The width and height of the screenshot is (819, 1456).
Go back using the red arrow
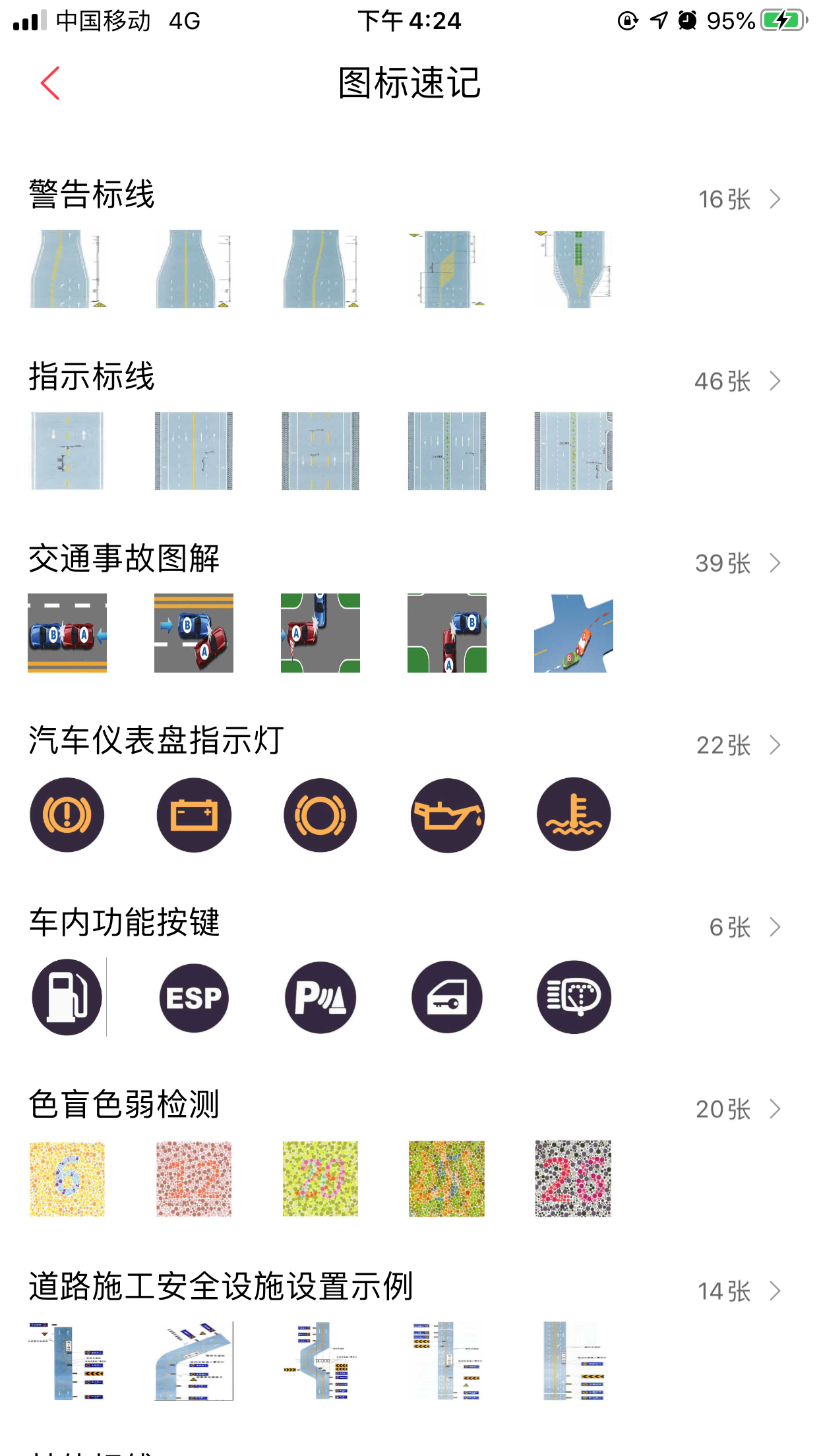(50, 83)
